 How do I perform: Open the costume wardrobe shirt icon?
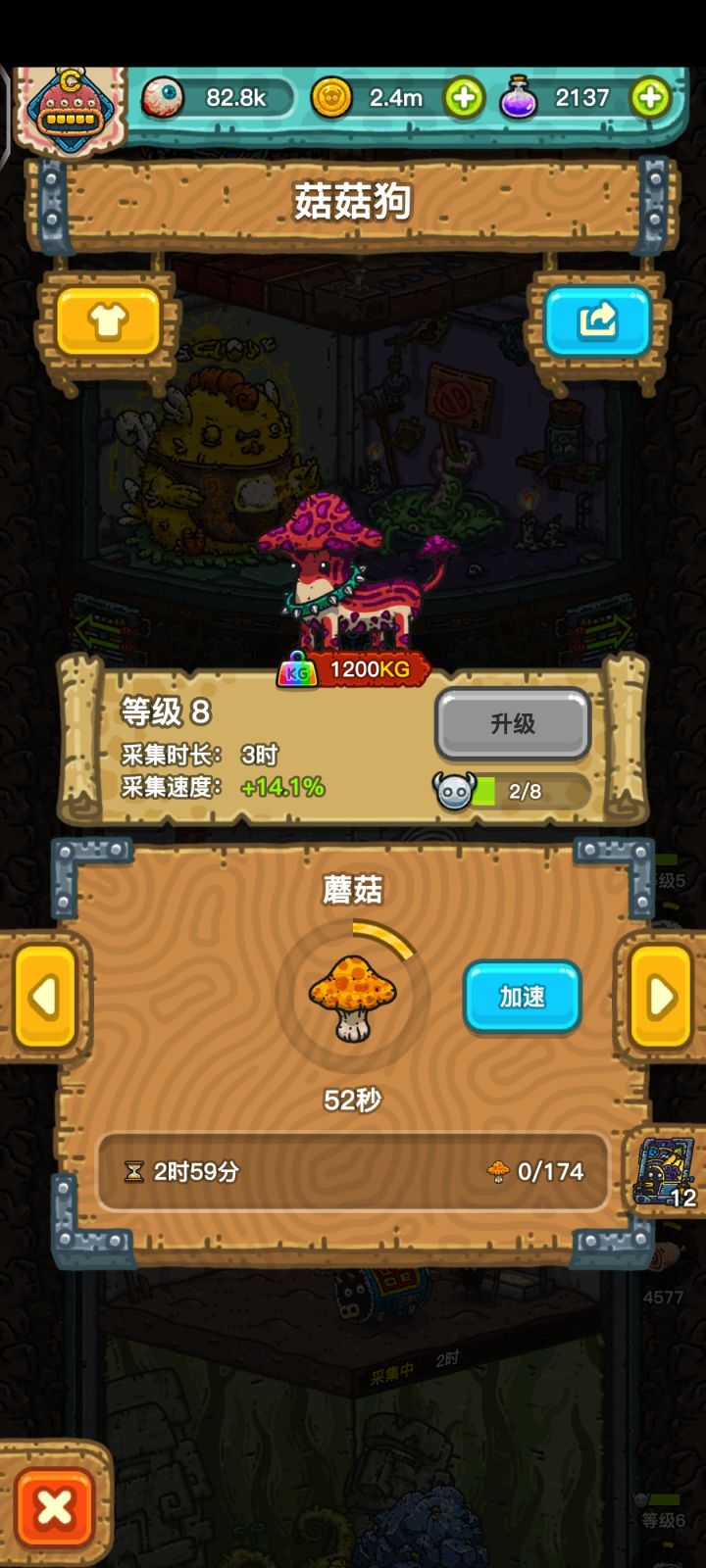pos(106,321)
